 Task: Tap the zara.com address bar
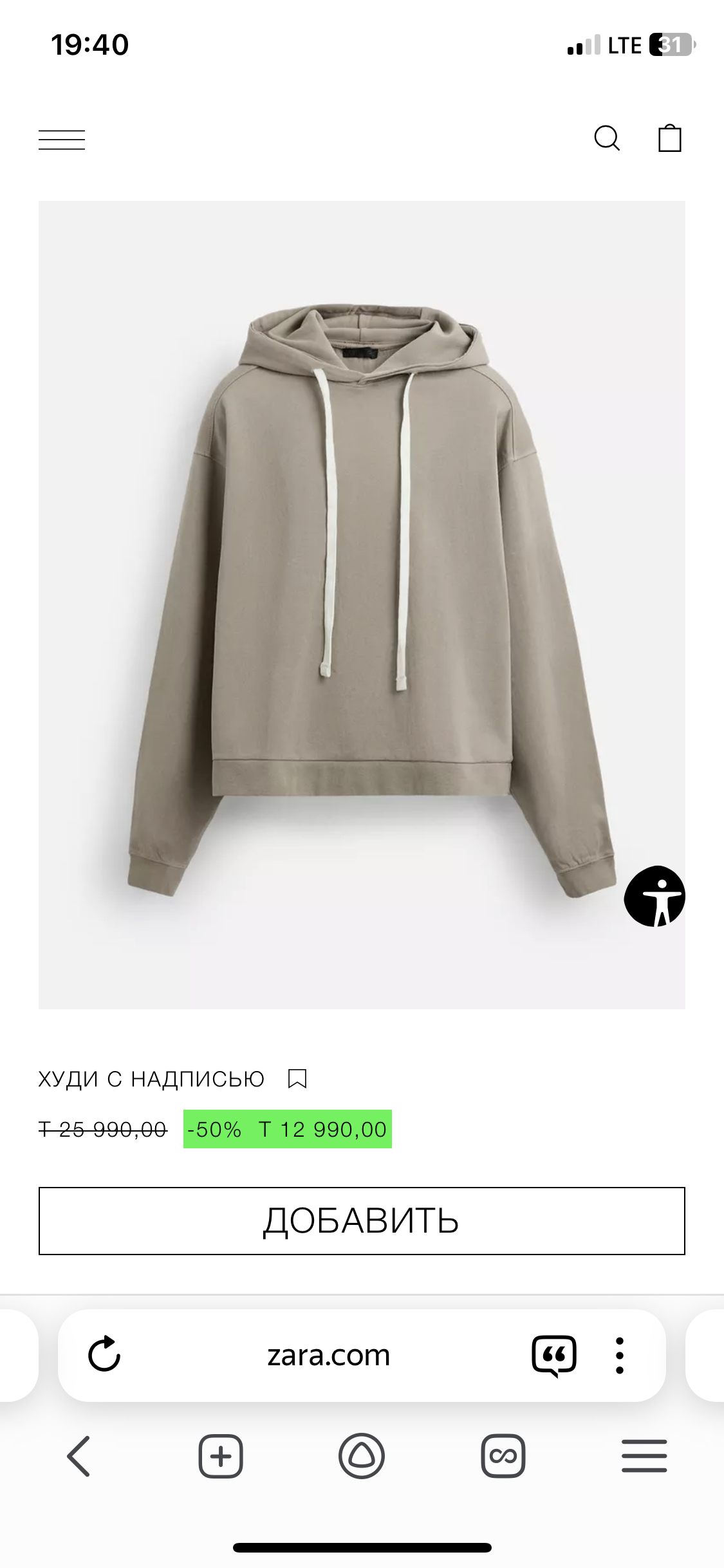pos(329,1355)
